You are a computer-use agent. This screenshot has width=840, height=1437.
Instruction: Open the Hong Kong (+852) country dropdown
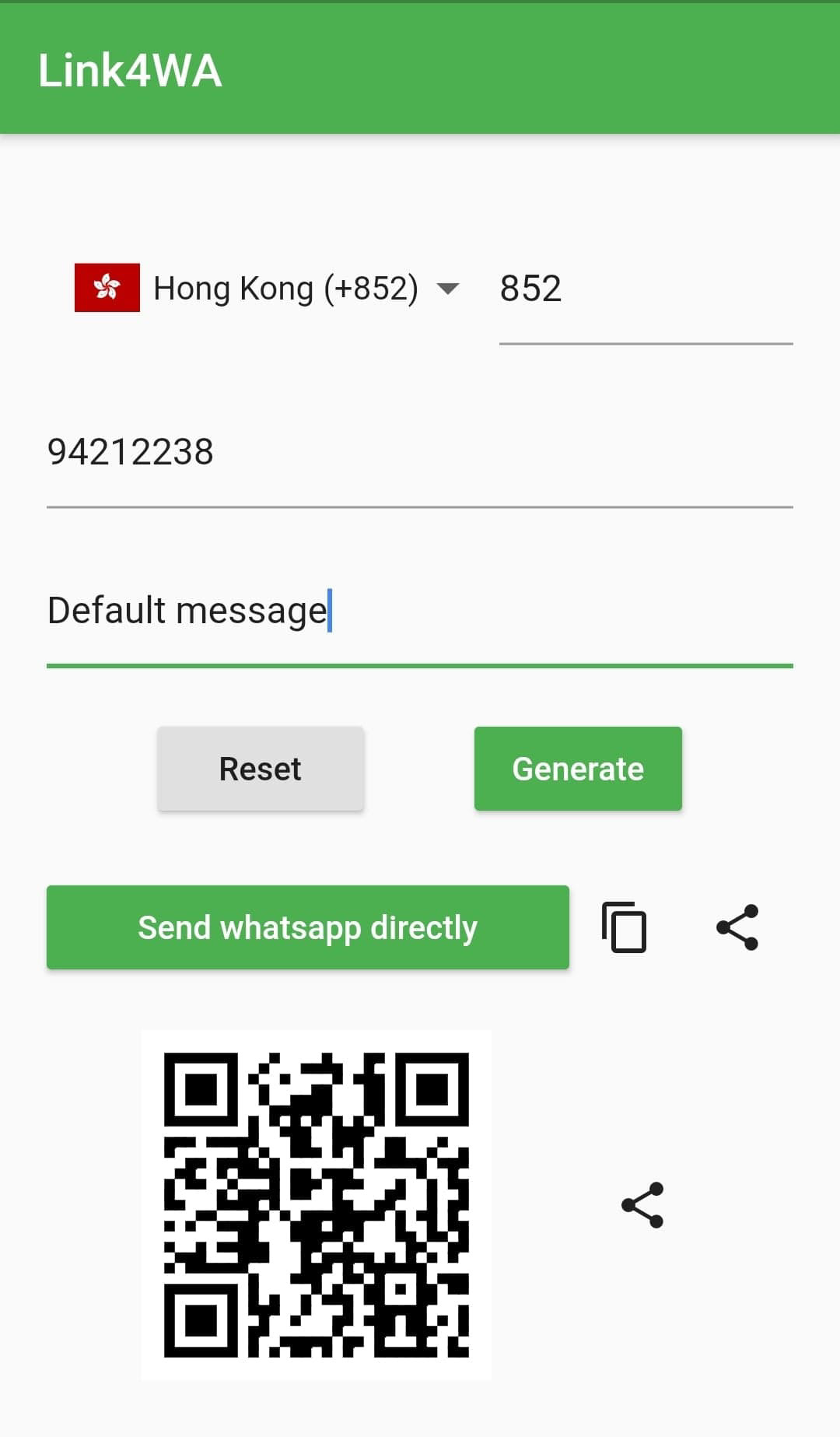pyautogui.click(x=267, y=288)
